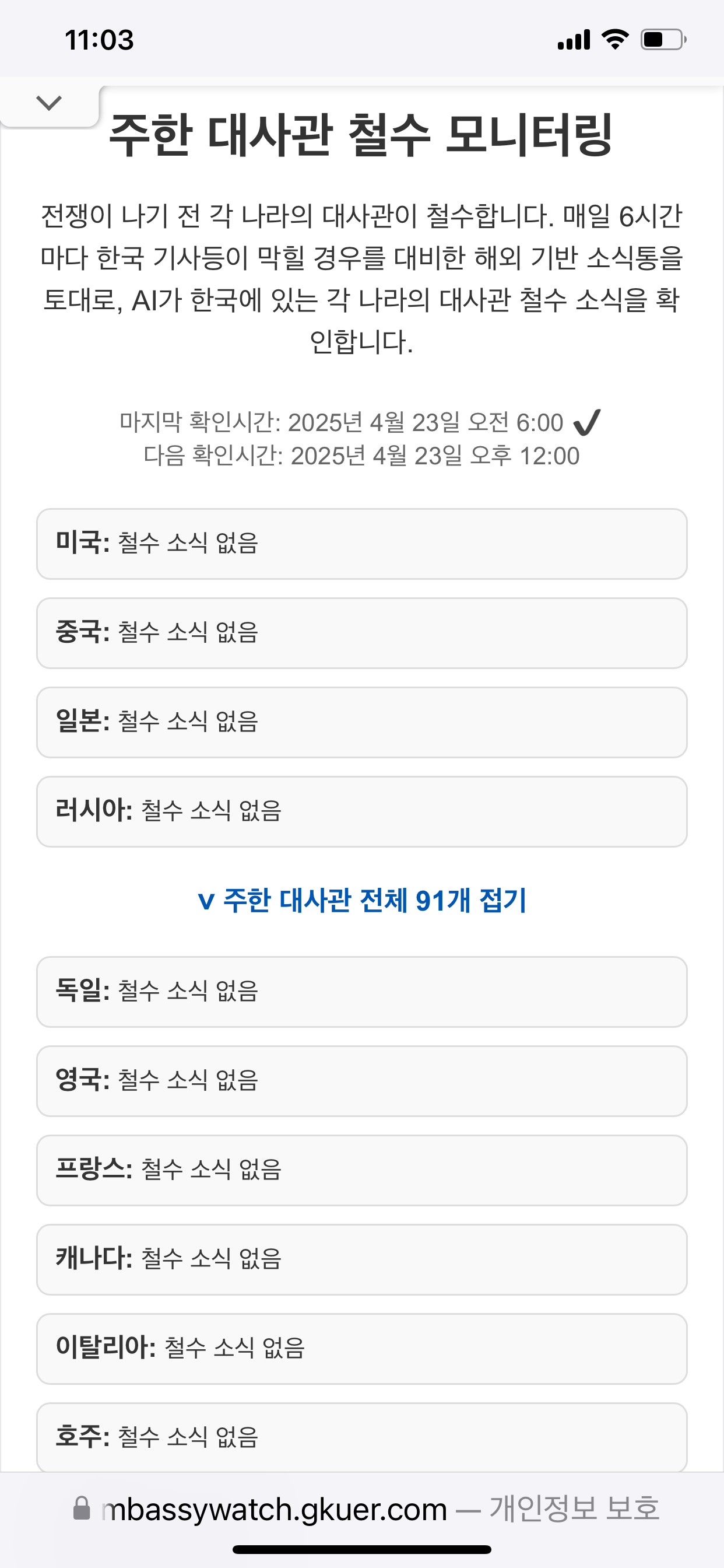724x1568 pixels.
Task: Collapse the full list of 91 embassies
Action: pos(362,900)
